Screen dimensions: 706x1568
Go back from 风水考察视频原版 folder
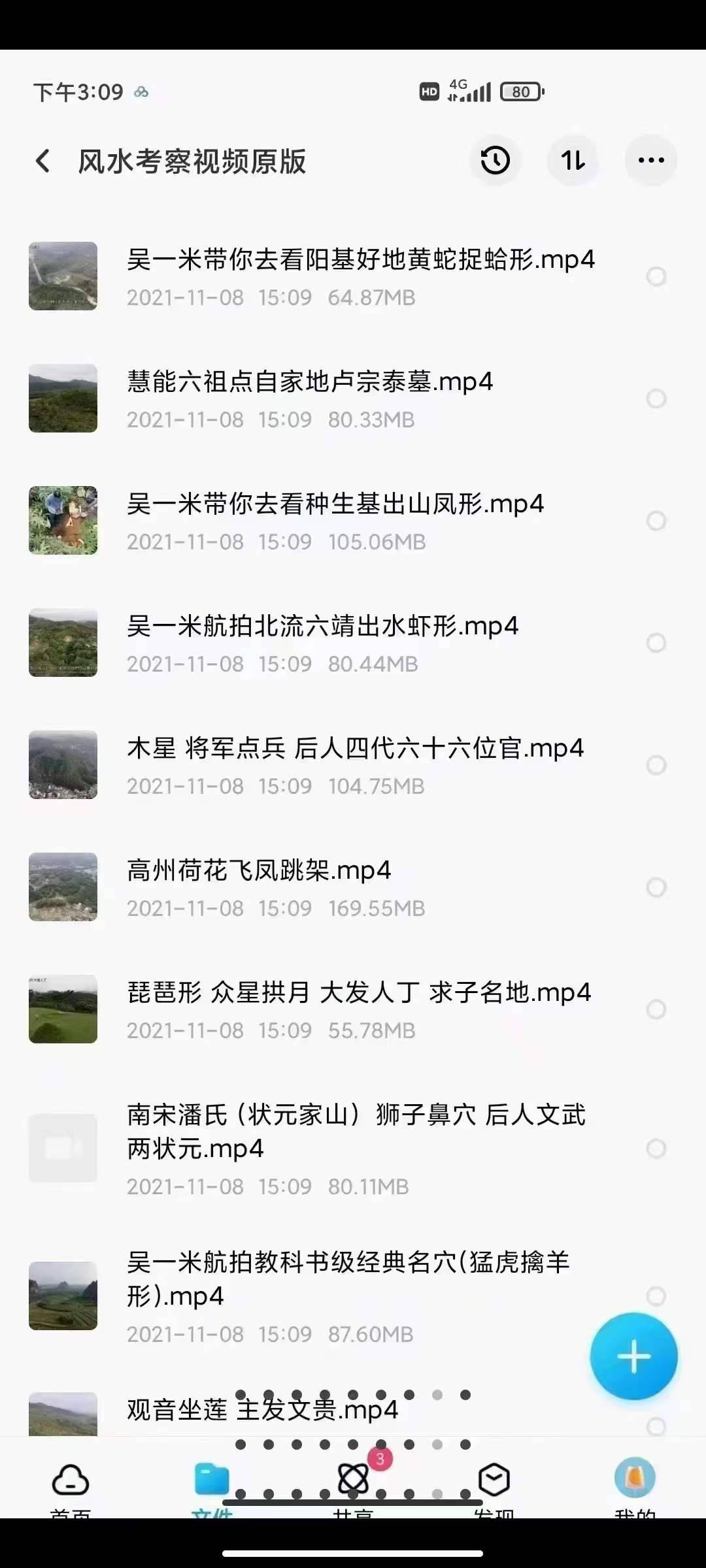(x=43, y=161)
